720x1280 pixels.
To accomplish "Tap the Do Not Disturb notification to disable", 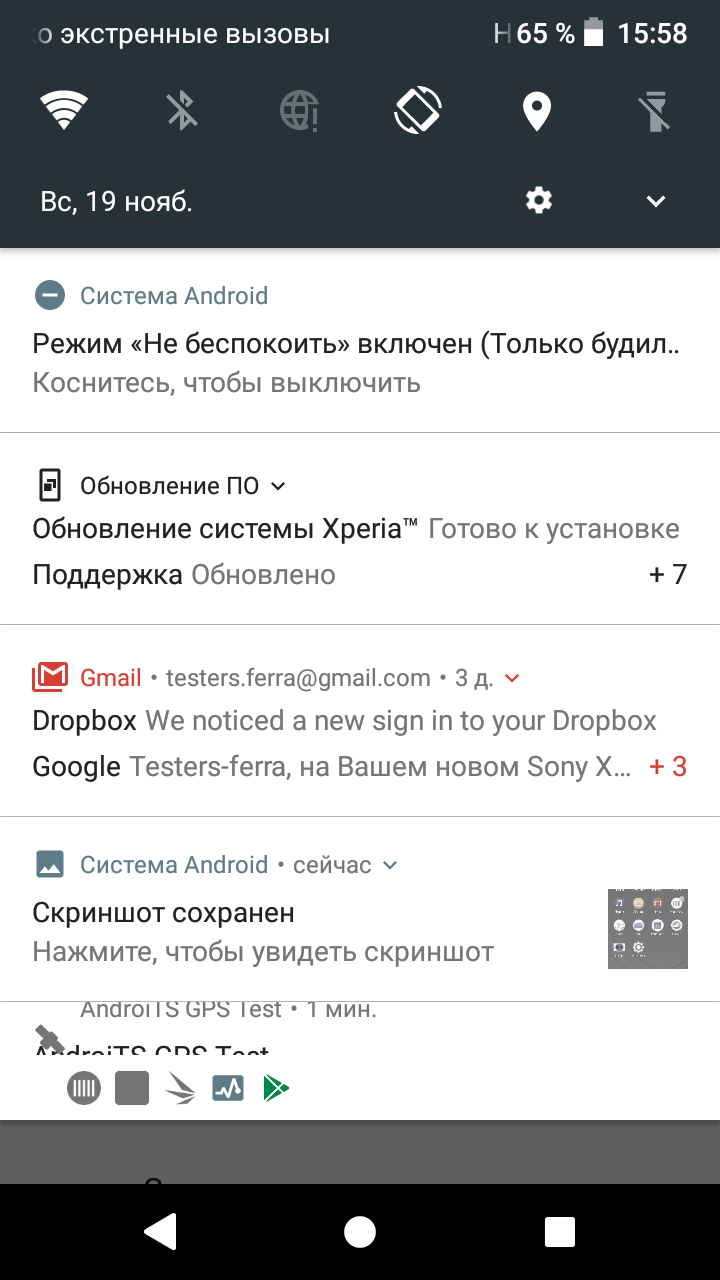I will [360, 340].
